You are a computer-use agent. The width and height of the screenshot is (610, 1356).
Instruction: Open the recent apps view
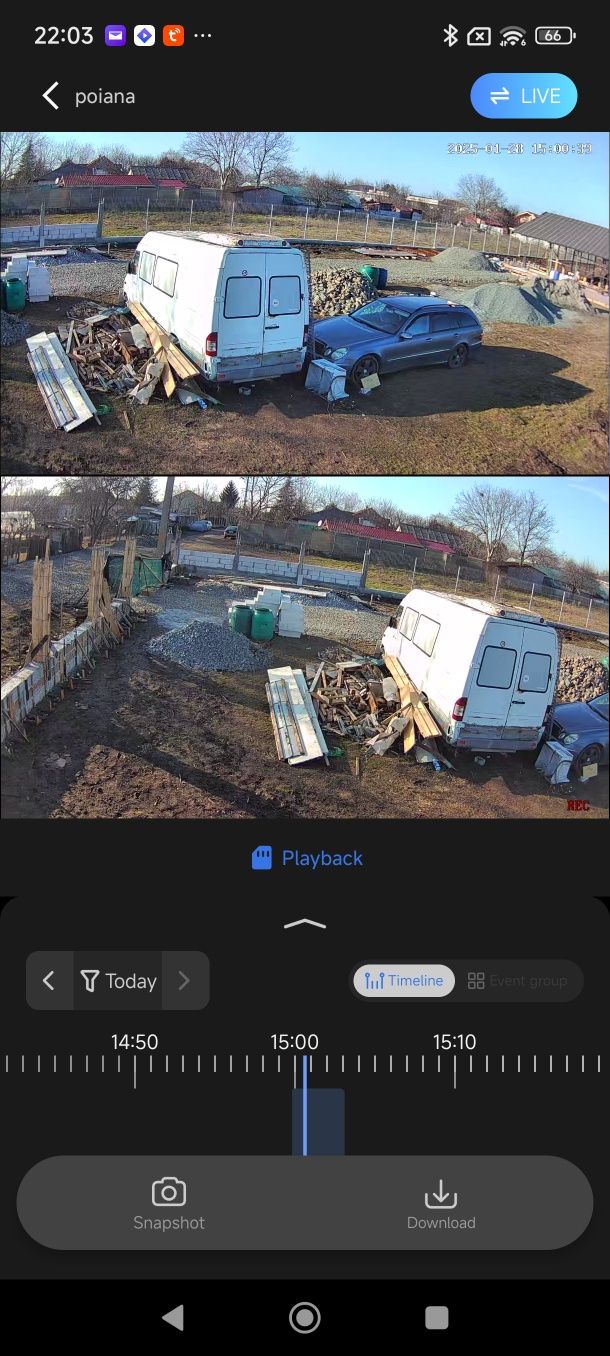pyautogui.click(x=436, y=1318)
